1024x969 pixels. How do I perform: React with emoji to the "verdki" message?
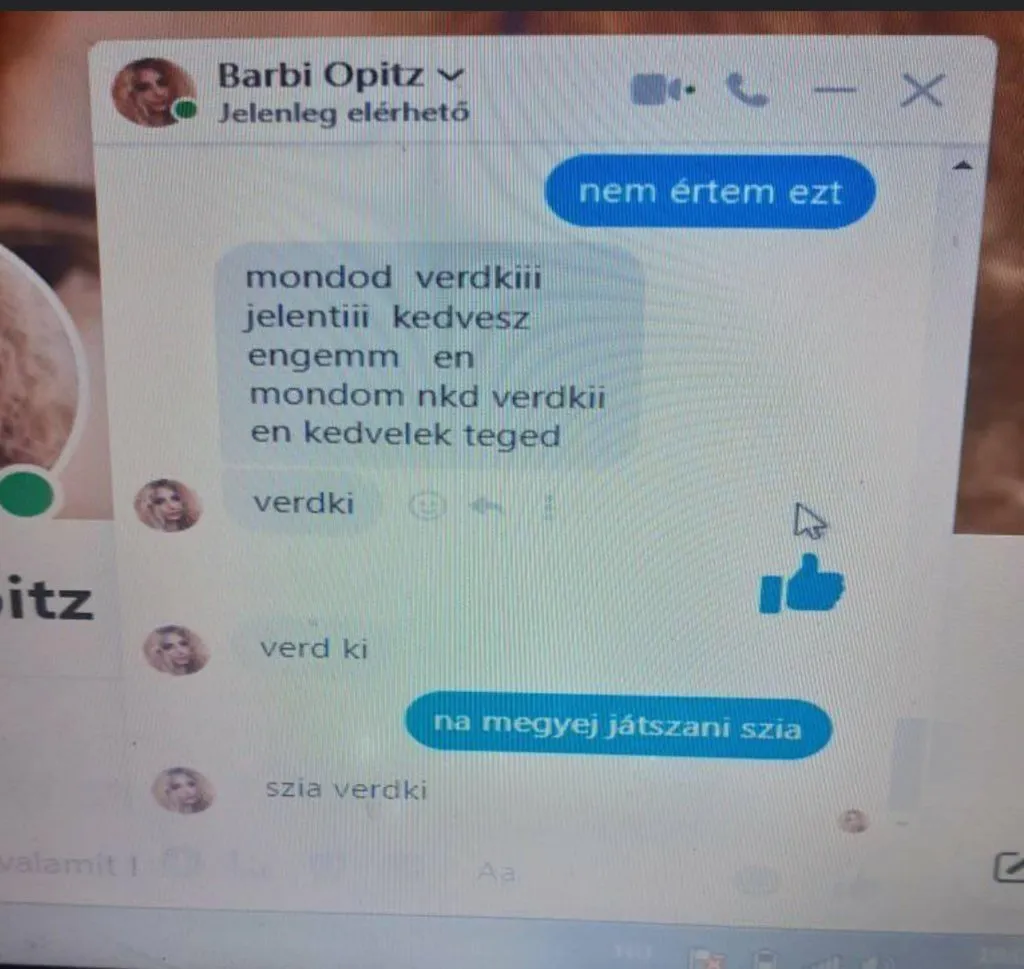pyautogui.click(x=427, y=507)
